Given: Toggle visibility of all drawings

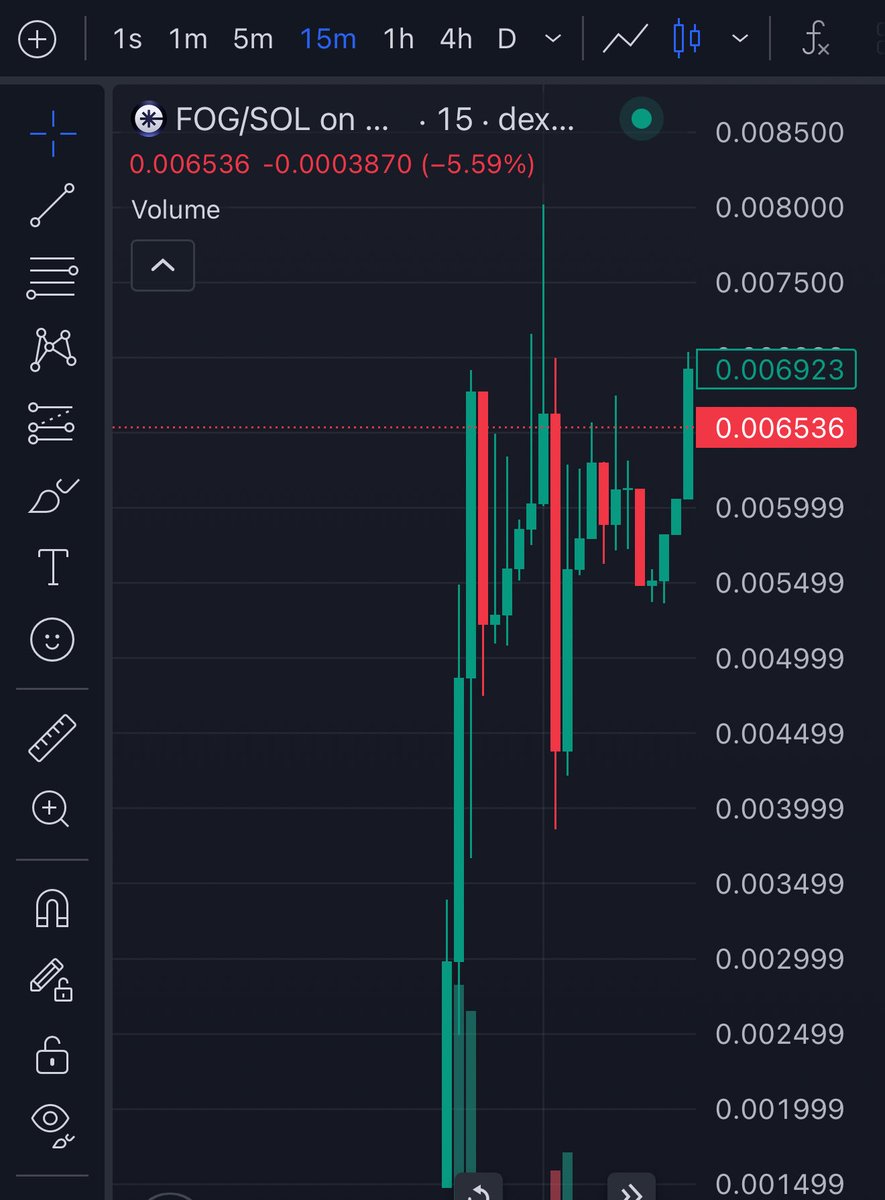Looking at the screenshot, I should (x=52, y=1124).
